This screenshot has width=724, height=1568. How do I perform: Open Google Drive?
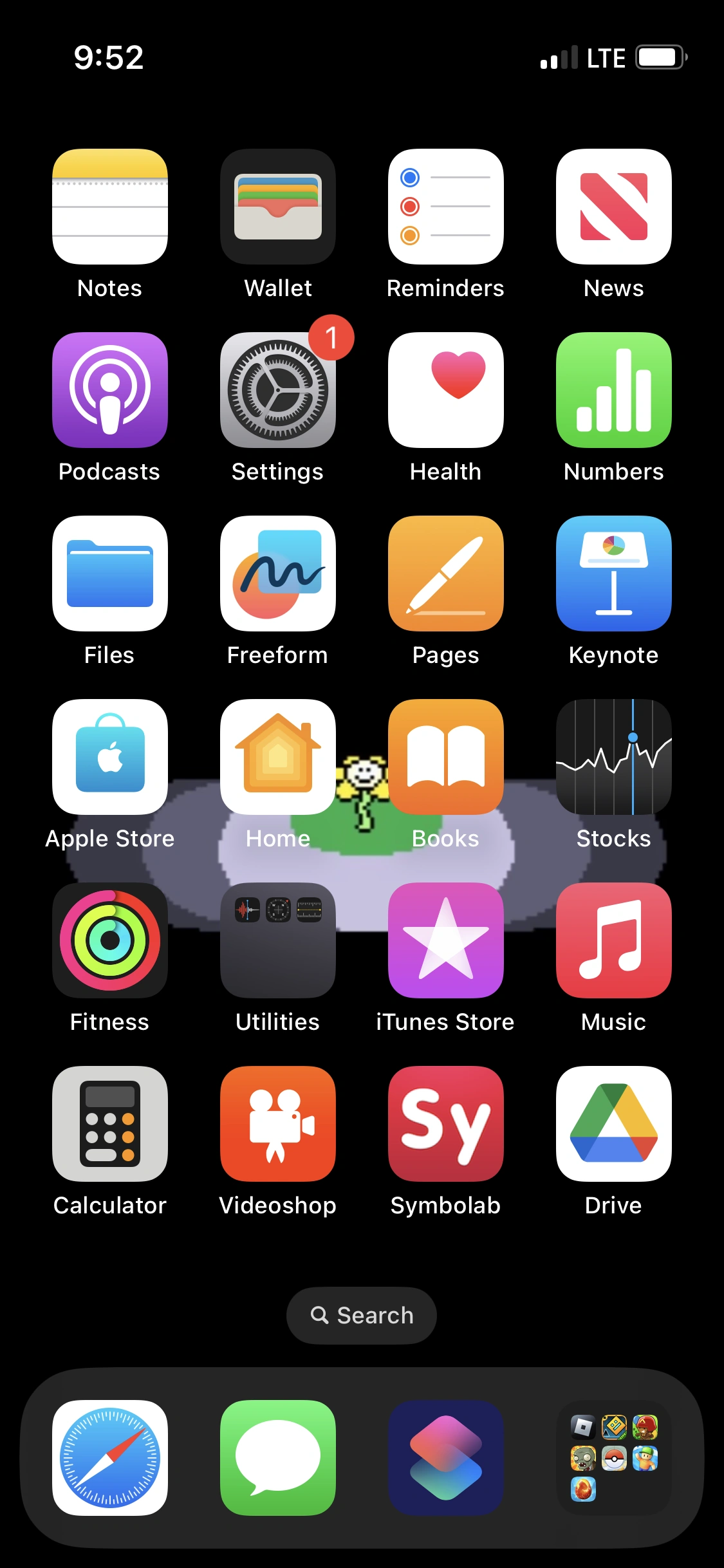pyautogui.click(x=614, y=1124)
